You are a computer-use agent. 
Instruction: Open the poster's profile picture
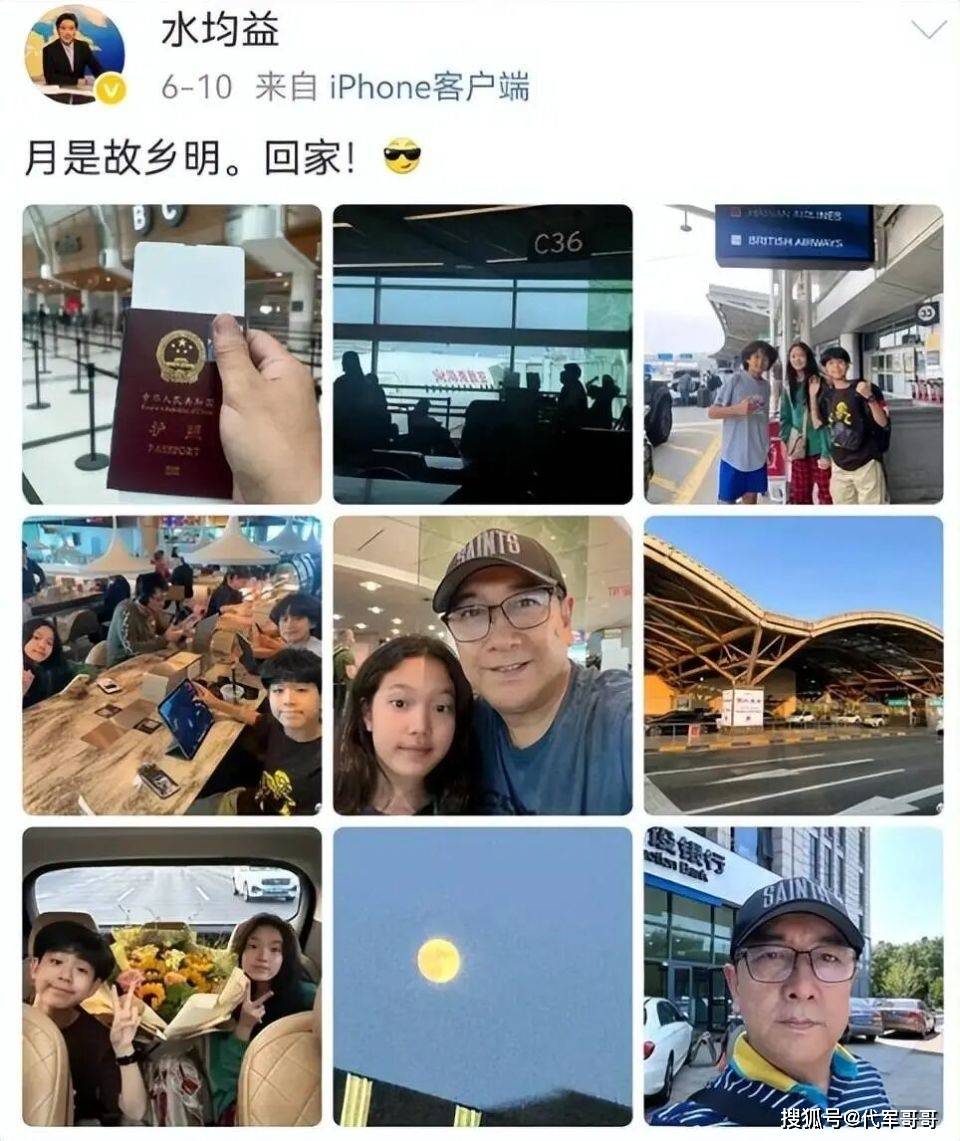74,54
